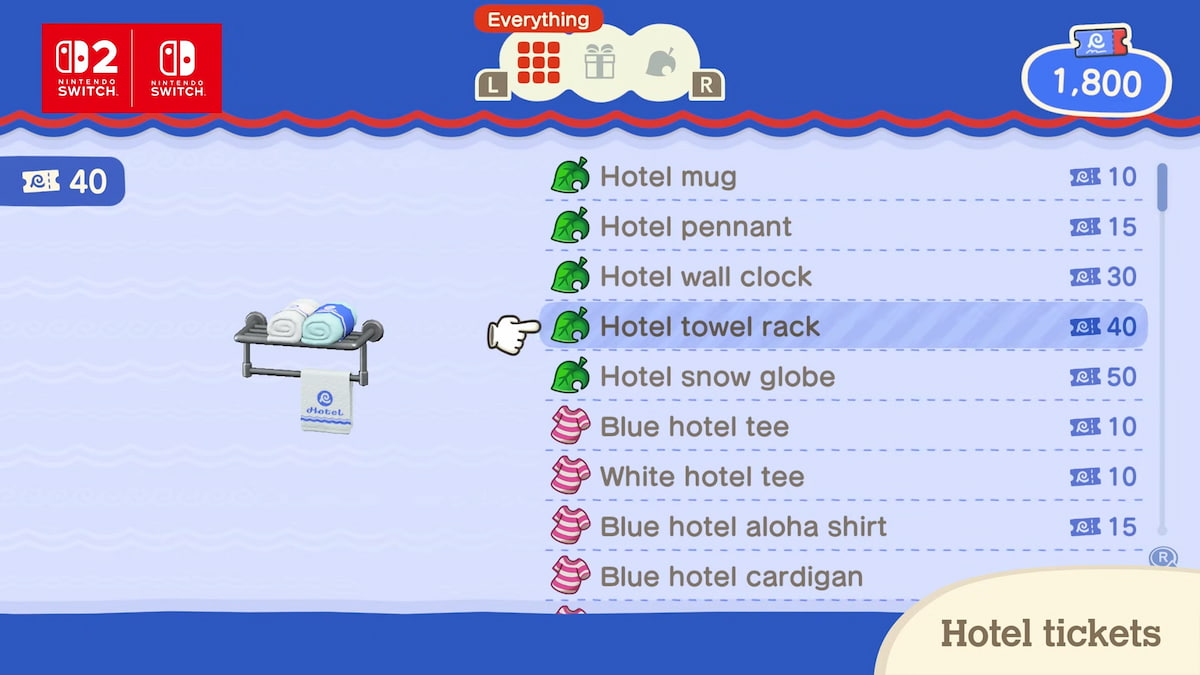Image resolution: width=1200 pixels, height=675 pixels.
Task: Switch to the gift box tab
Action: (600, 63)
